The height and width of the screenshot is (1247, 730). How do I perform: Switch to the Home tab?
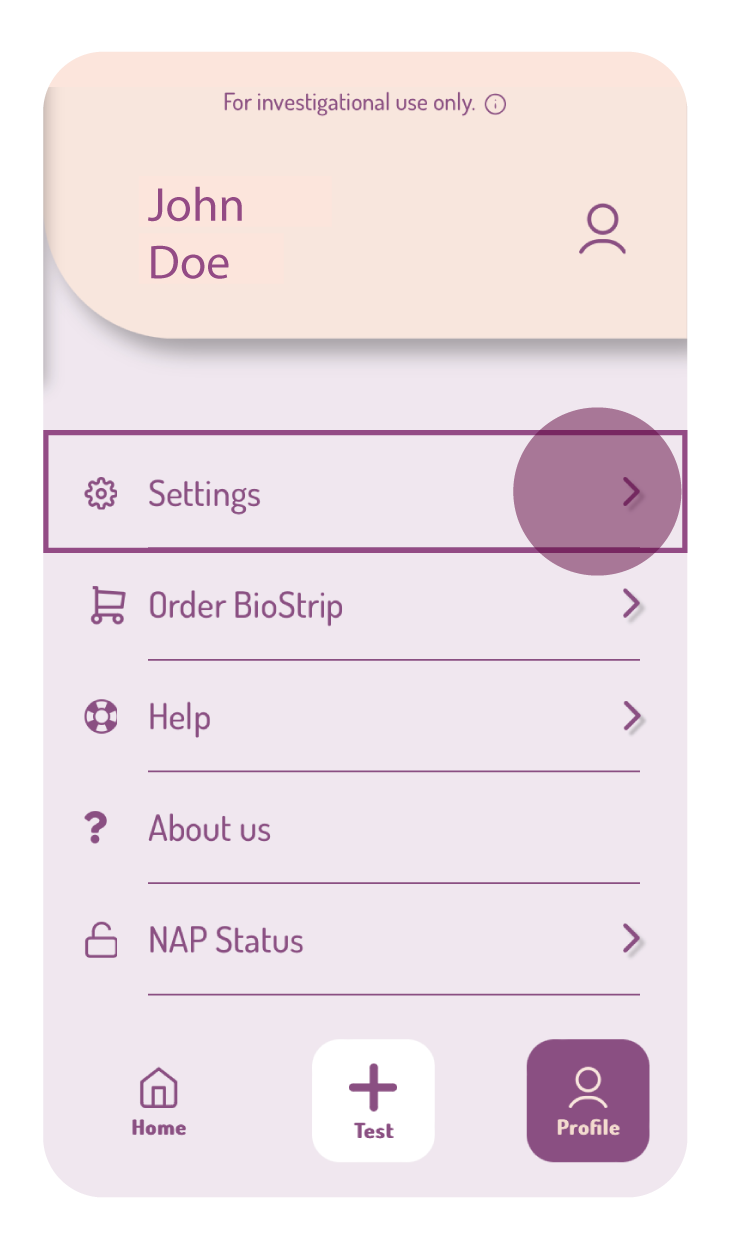(x=158, y=1101)
